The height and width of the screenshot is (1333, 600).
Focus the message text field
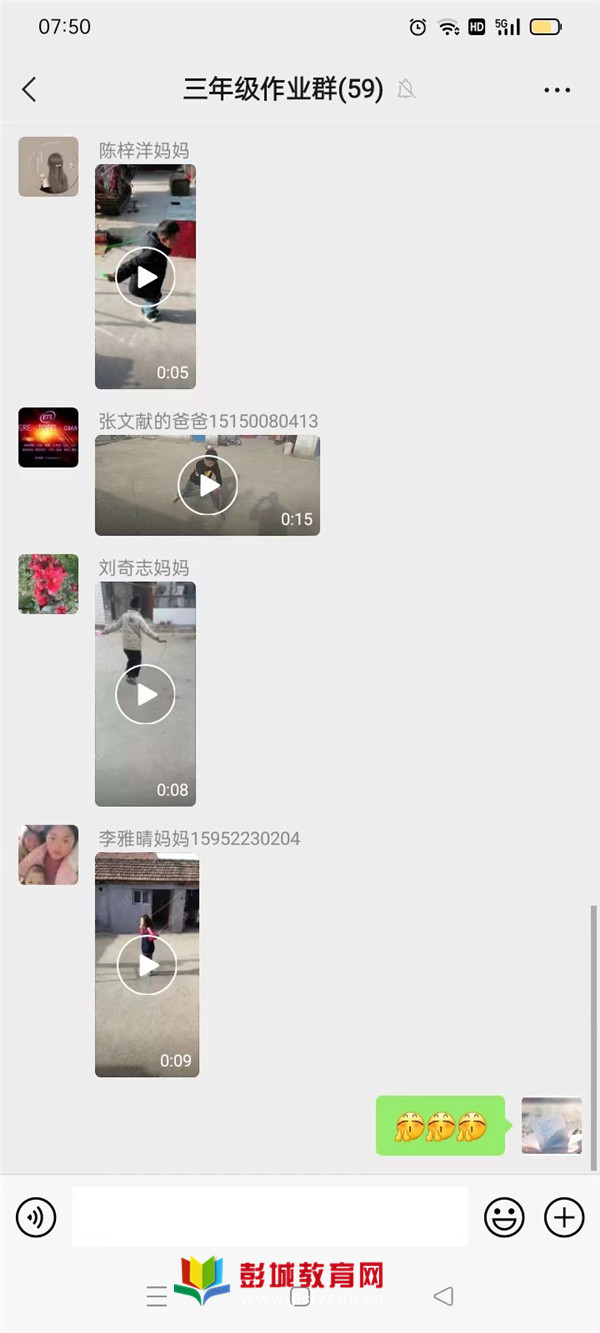[269, 1217]
